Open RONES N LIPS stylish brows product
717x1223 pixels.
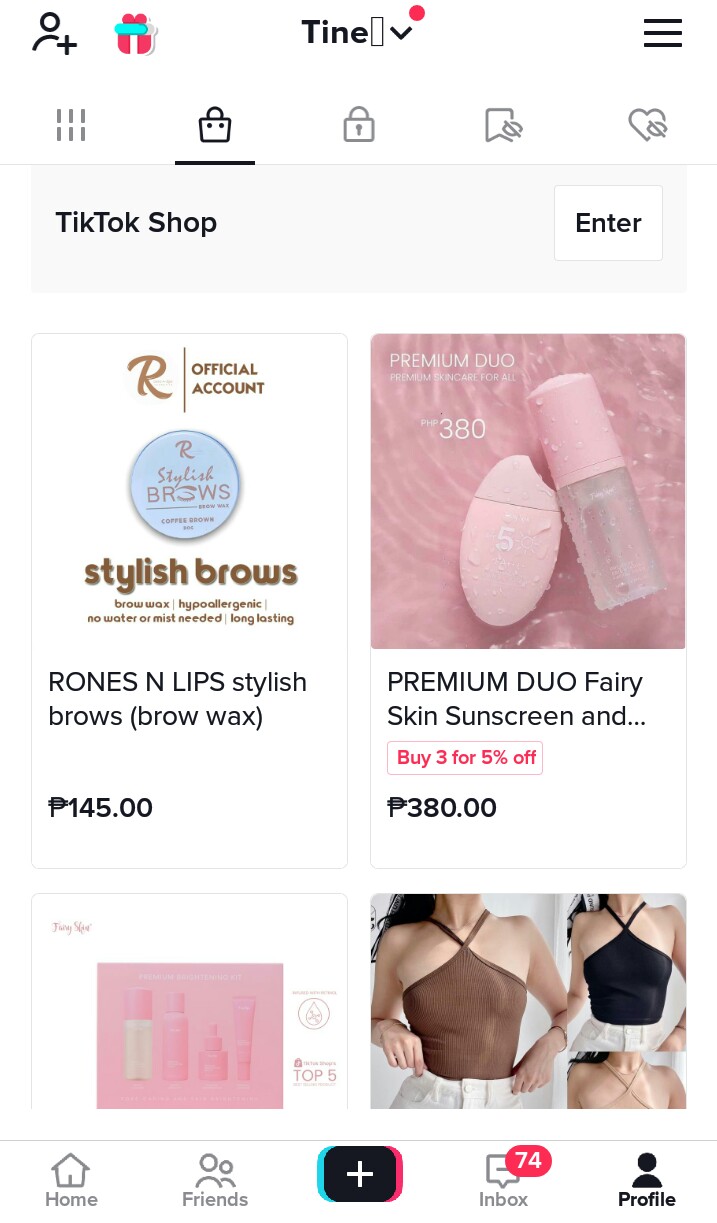pos(190,601)
